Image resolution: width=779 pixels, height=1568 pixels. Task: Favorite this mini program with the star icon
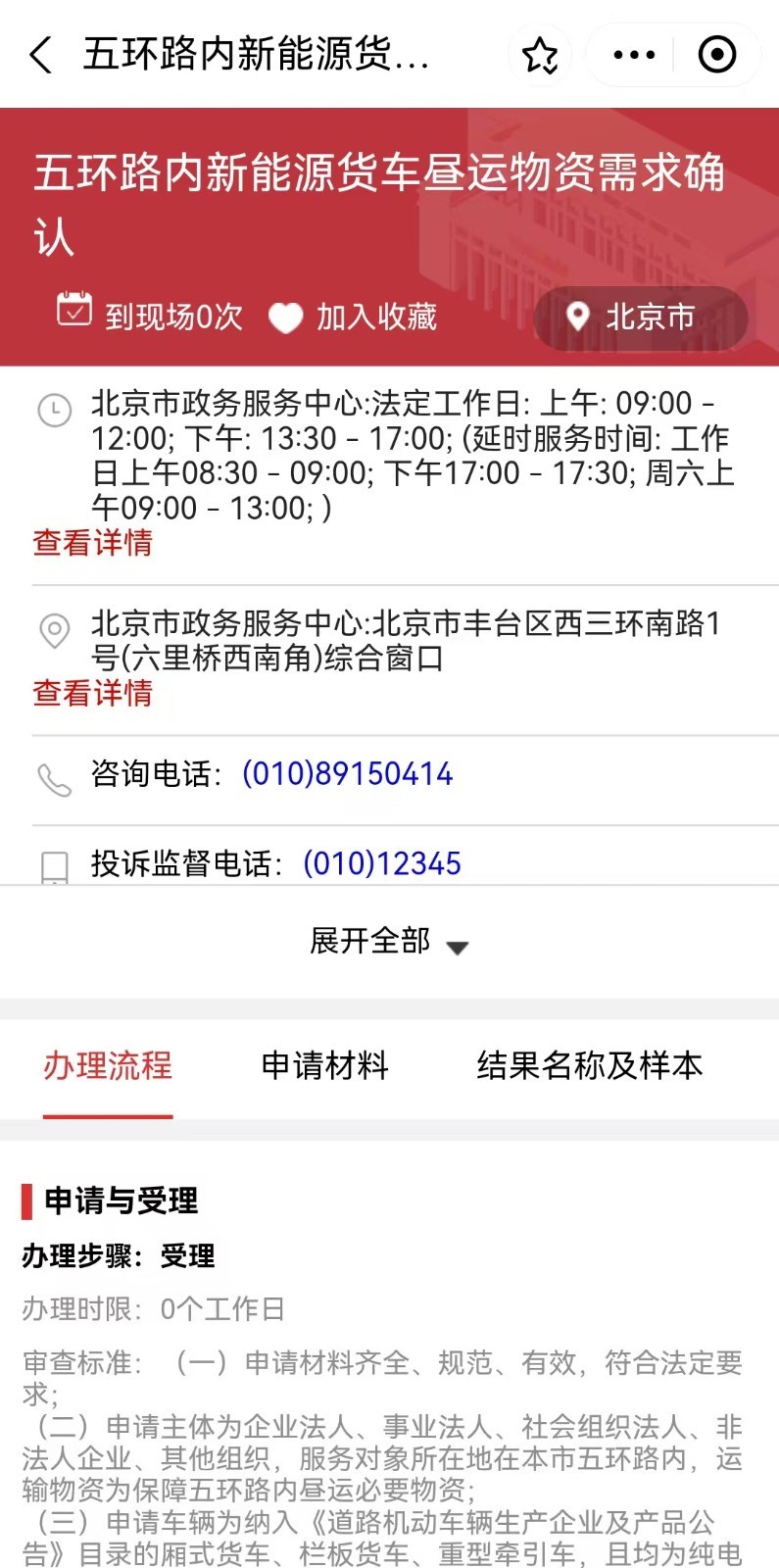tap(540, 55)
